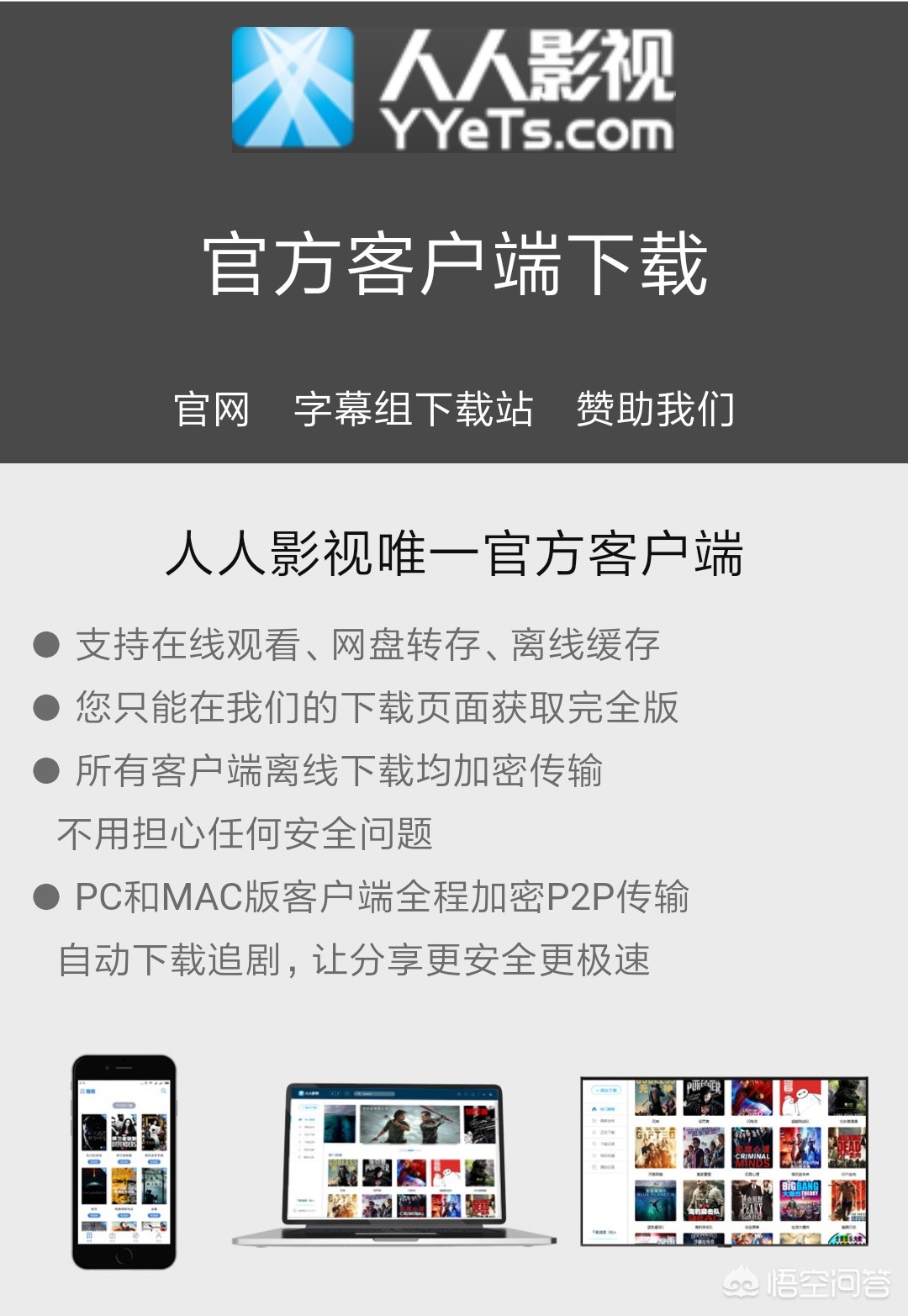The height and width of the screenshot is (1316, 908).
Task: Open the 赞助我们 page
Action: 655,410
